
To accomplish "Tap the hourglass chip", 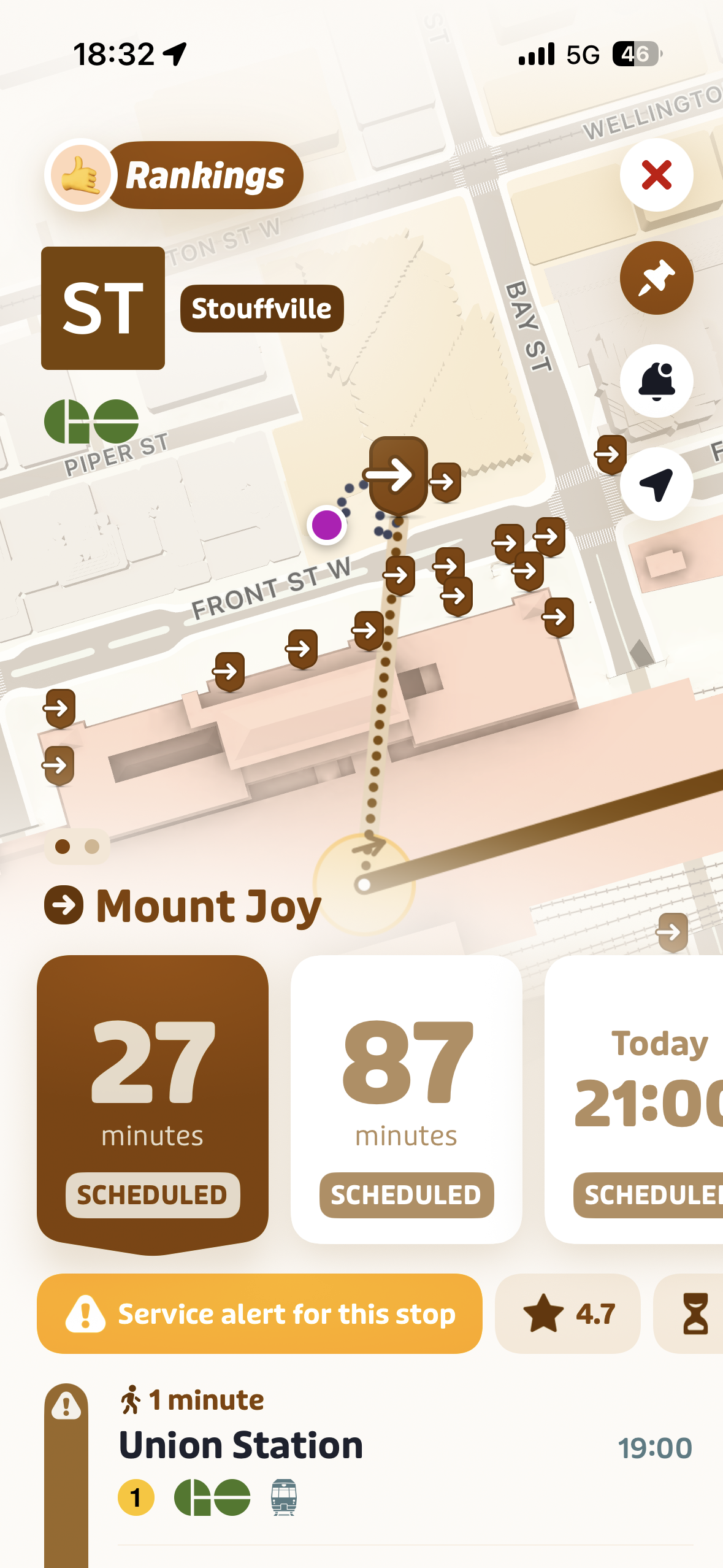I will click(689, 1313).
